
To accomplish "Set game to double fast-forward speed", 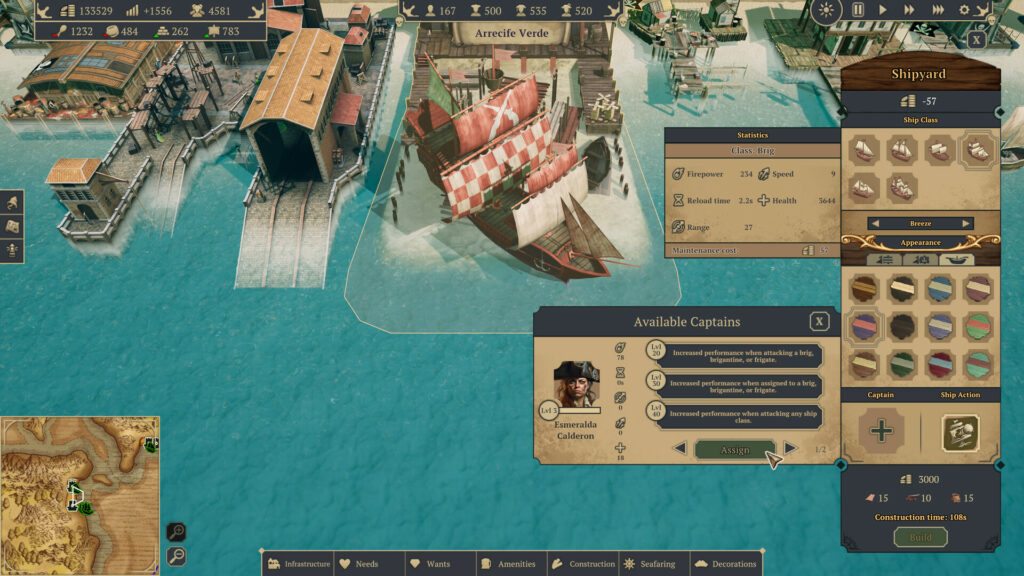I will pyautogui.click(x=909, y=10).
